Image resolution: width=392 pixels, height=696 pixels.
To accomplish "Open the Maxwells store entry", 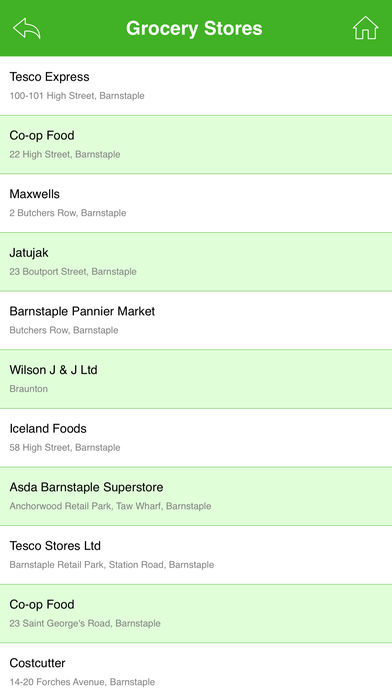I will point(196,203).
